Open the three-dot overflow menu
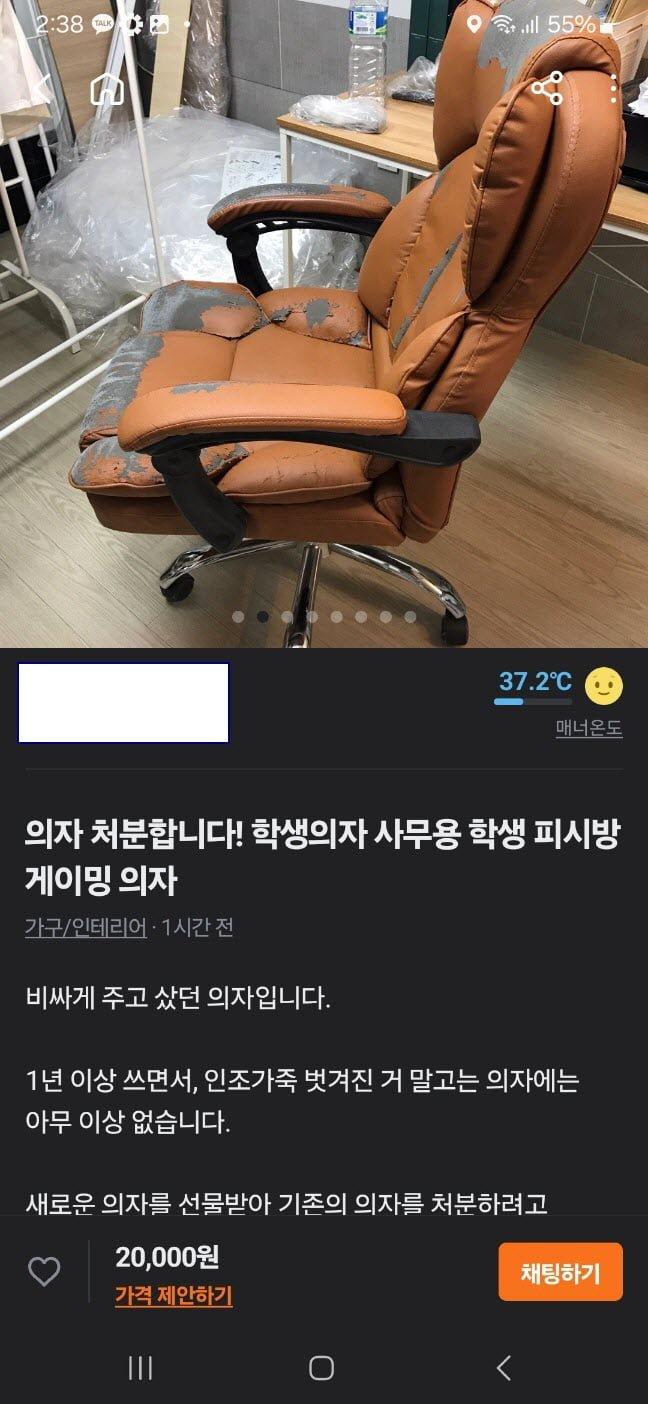 pyautogui.click(x=613, y=90)
